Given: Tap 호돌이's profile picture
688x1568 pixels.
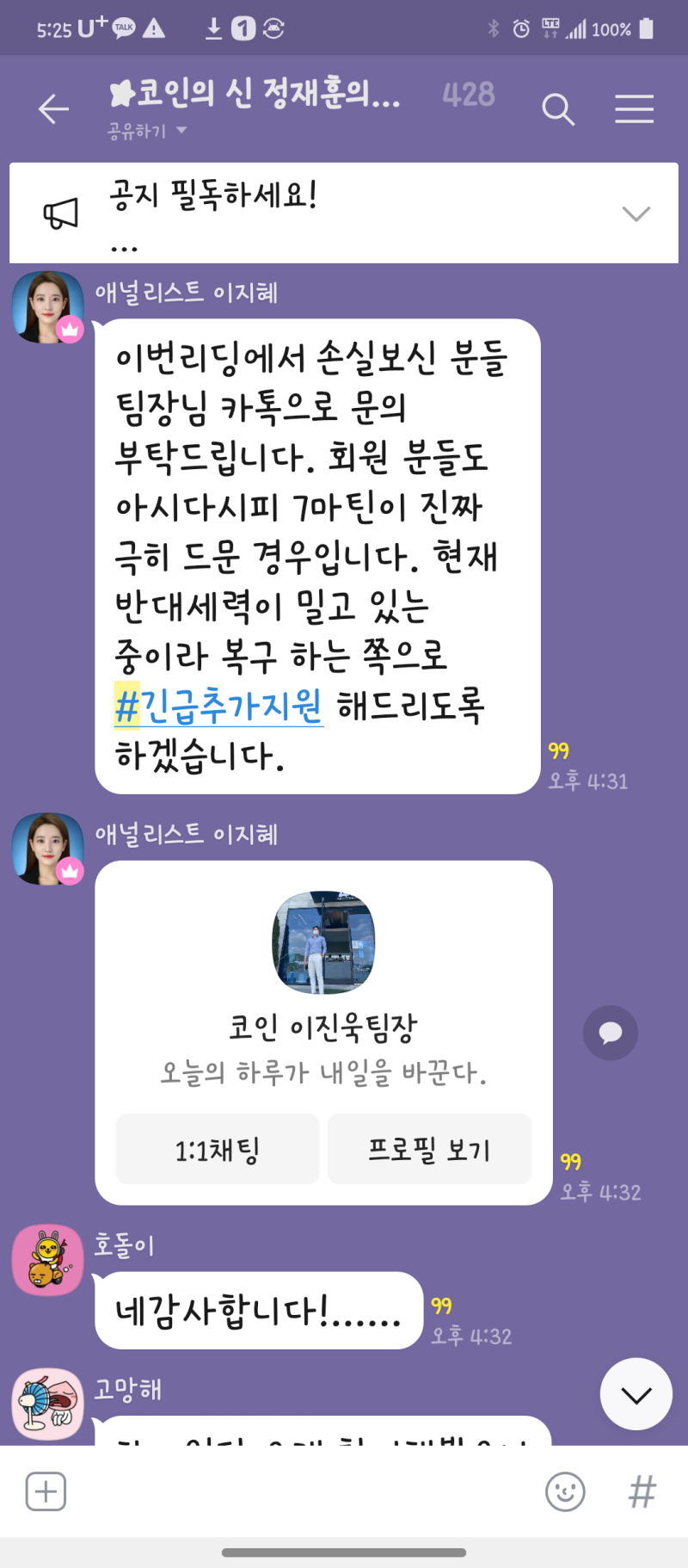Looking at the screenshot, I should click(47, 1258).
